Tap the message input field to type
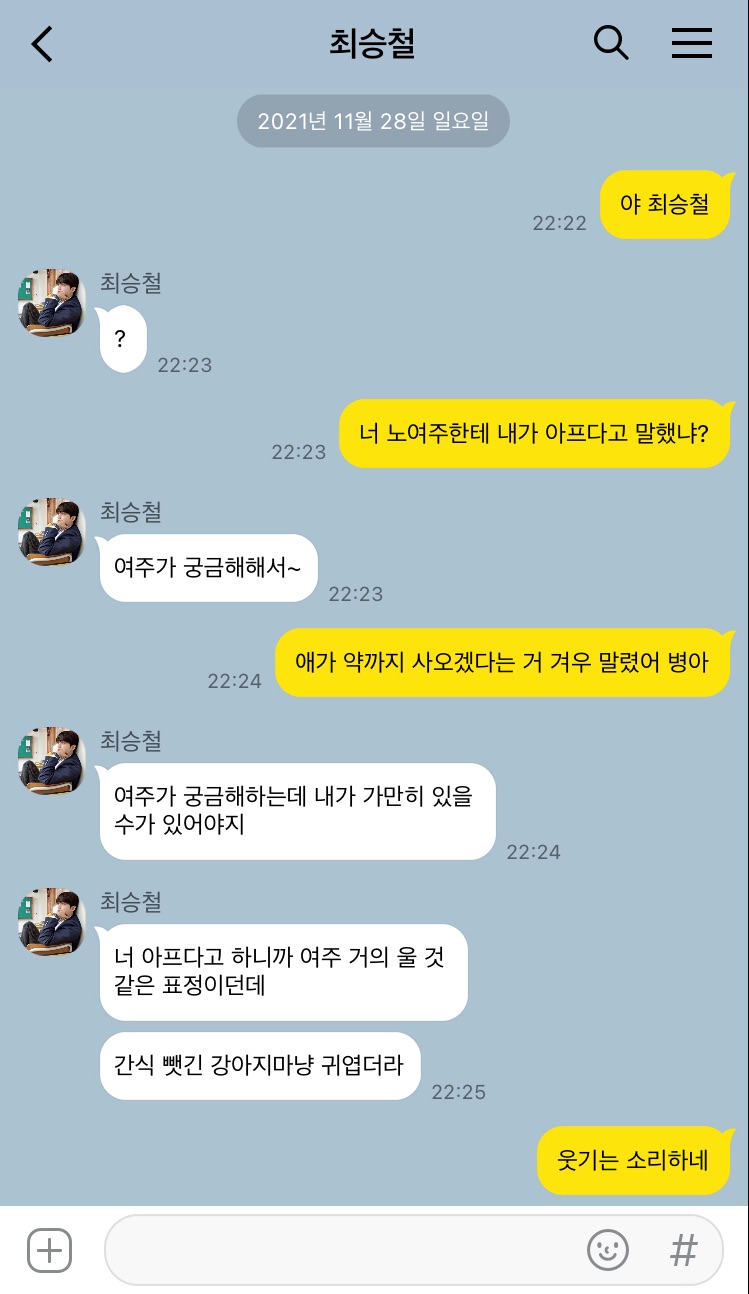The width and height of the screenshot is (749, 1294). (350, 1249)
